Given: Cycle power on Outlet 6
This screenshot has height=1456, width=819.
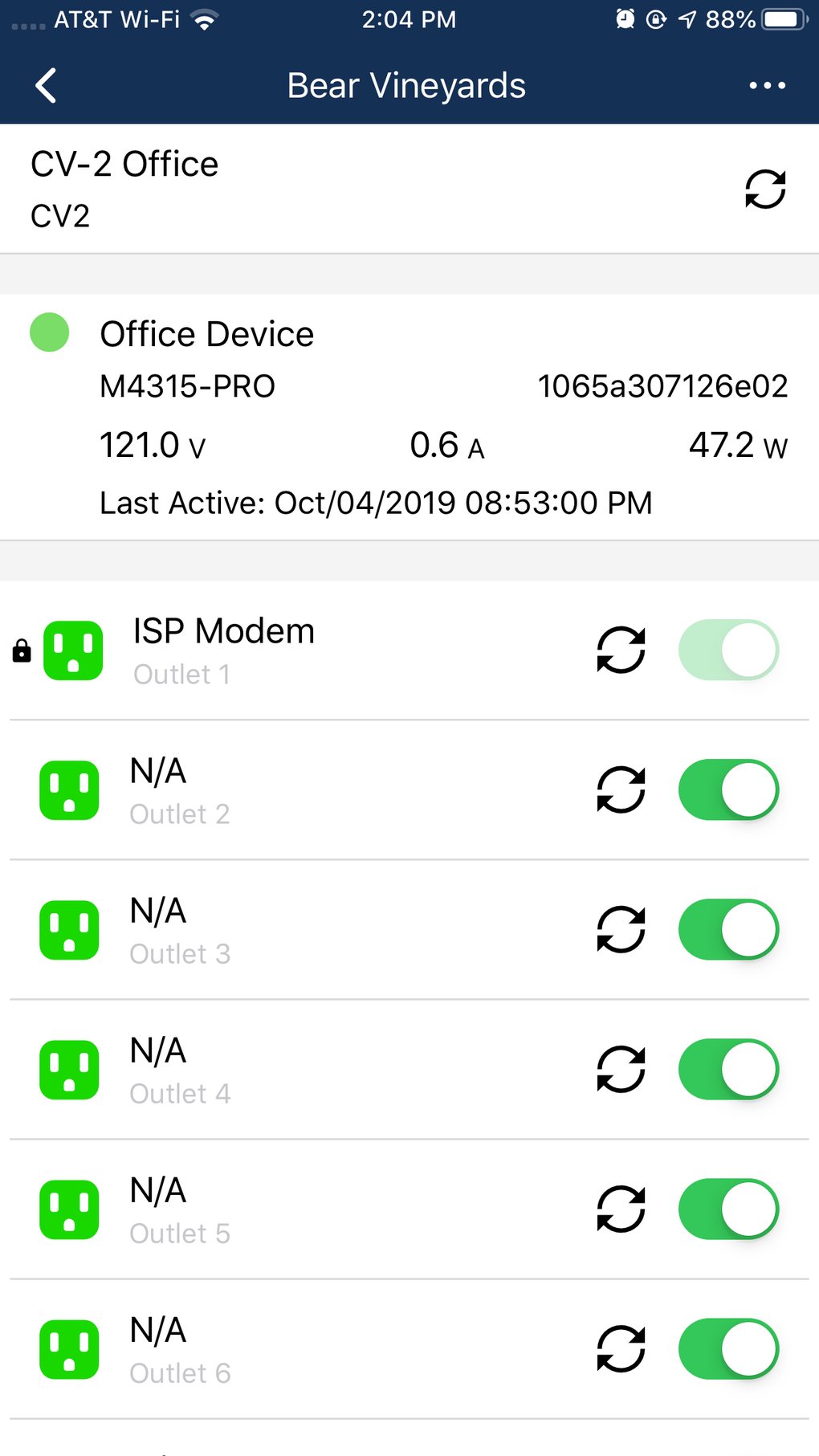Looking at the screenshot, I should pyautogui.click(x=620, y=1349).
